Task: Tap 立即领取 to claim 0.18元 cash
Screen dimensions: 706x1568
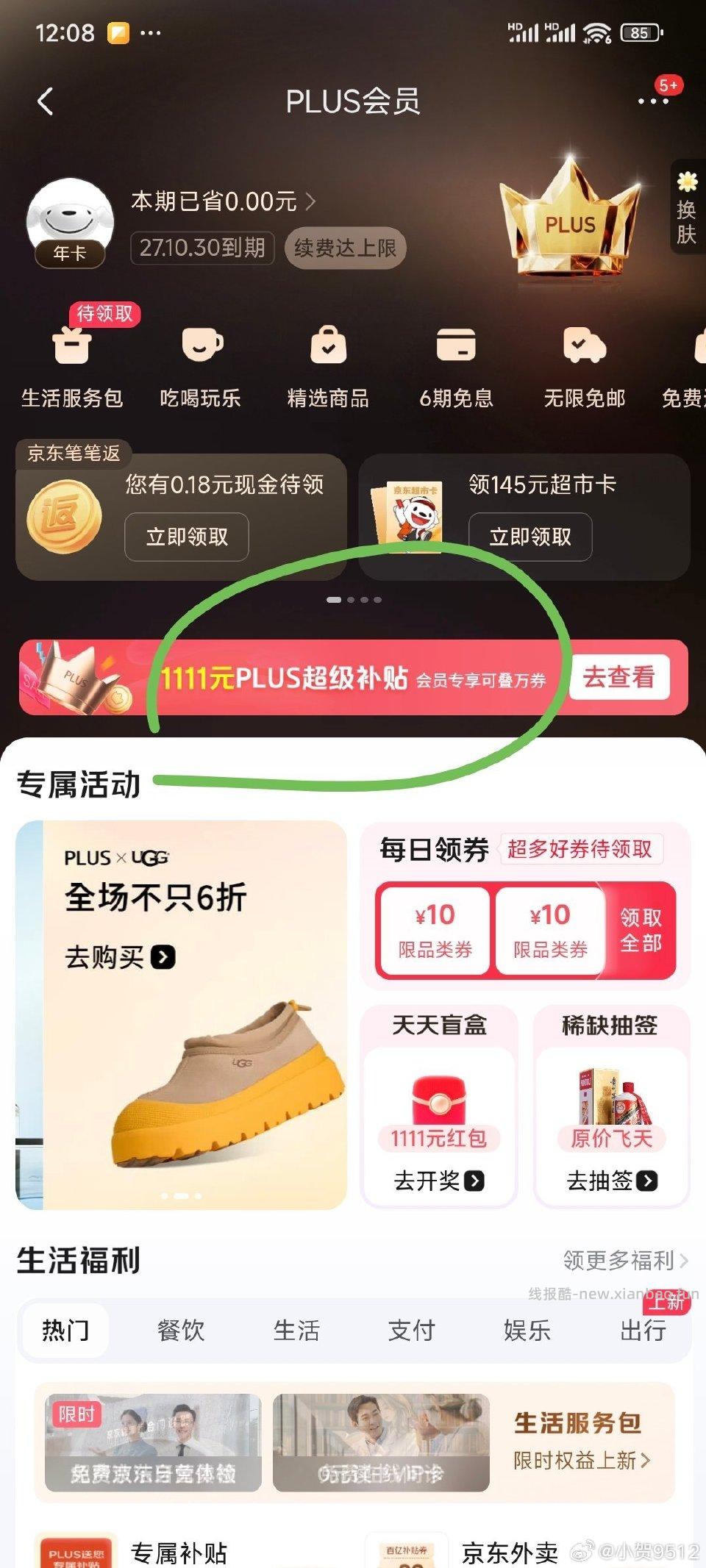Action: (x=186, y=537)
